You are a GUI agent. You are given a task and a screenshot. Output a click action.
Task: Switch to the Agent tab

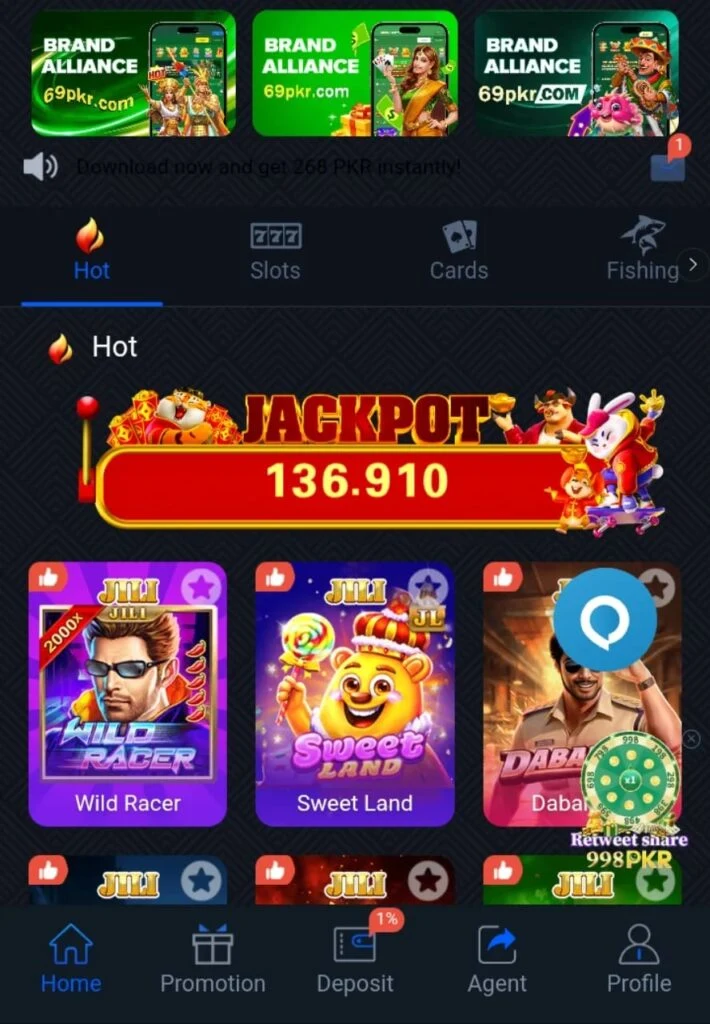[x=497, y=960]
